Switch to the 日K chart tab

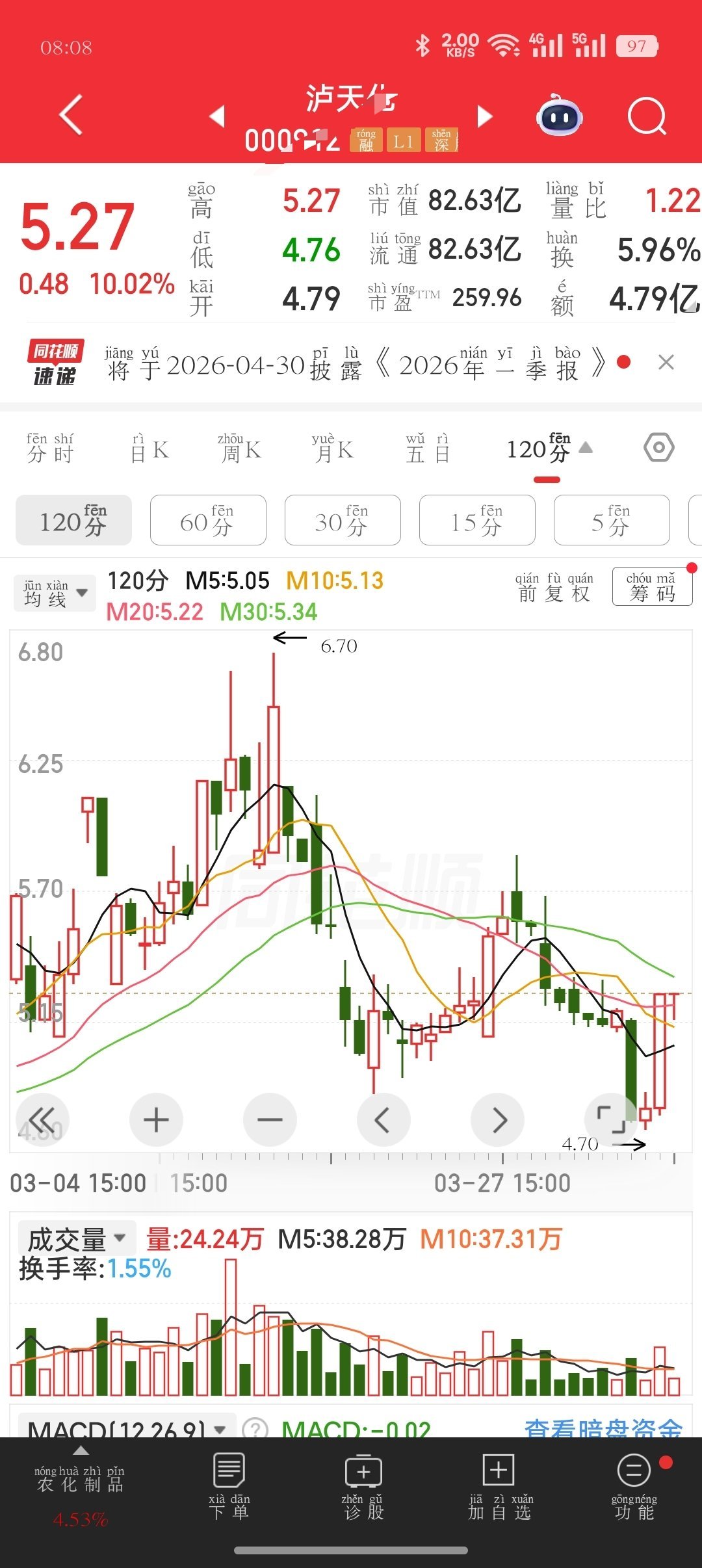pyautogui.click(x=149, y=449)
